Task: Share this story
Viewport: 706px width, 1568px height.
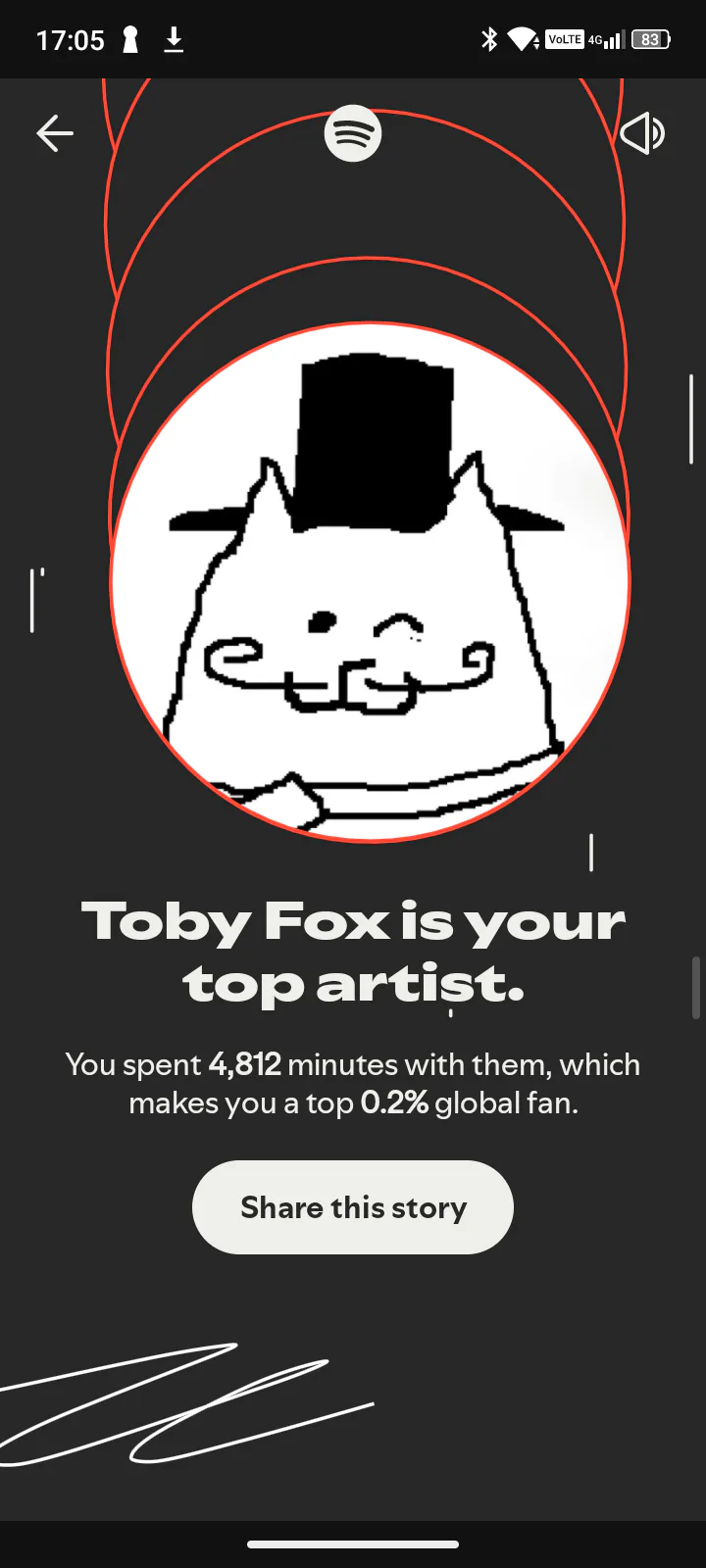Action: 353,1207
